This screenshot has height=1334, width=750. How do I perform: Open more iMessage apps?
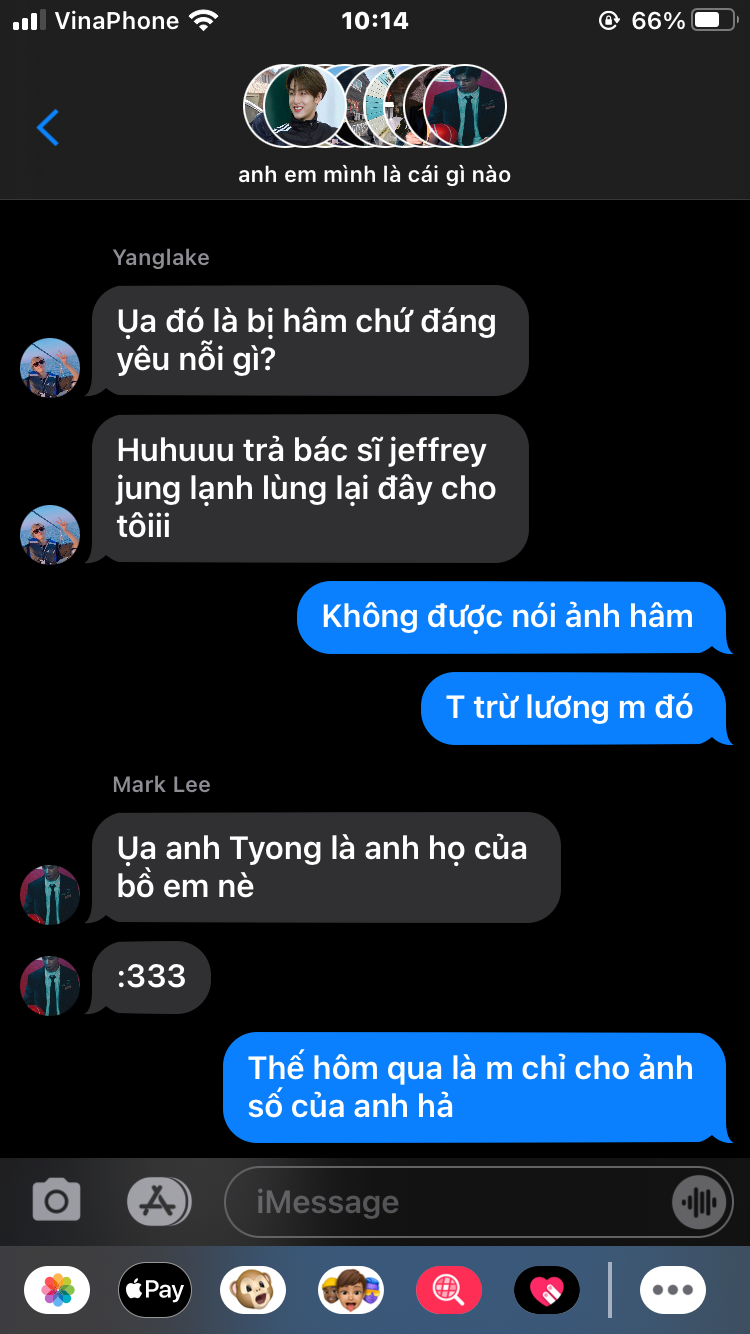(673, 1290)
